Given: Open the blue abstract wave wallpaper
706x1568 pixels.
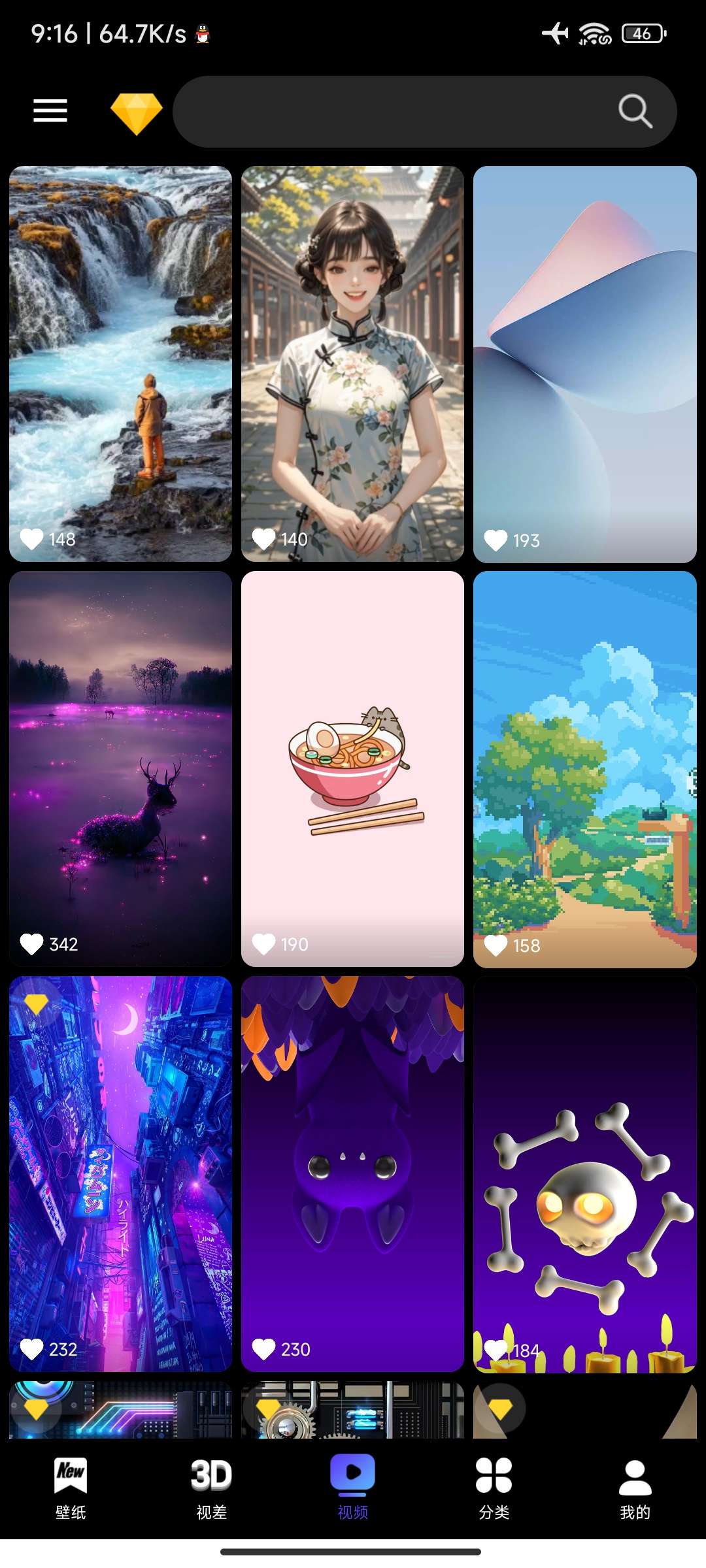Looking at the screenshot, I should pyautogui.click(x=584, y=363).
